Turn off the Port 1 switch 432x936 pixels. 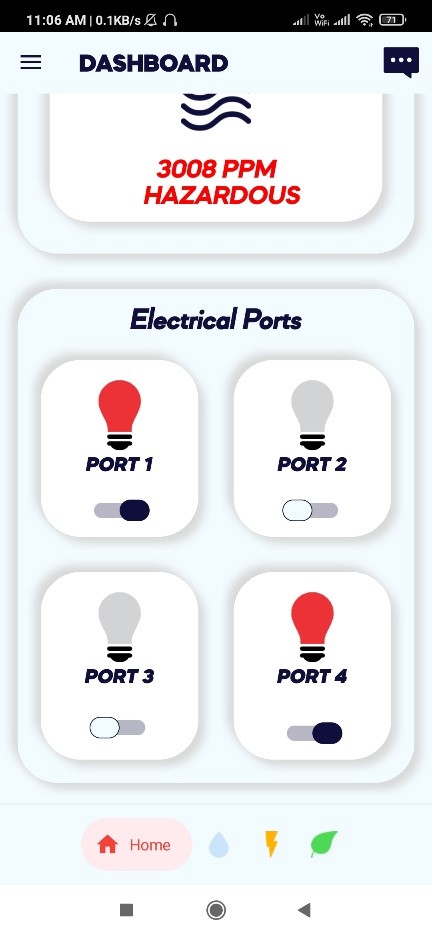[x=122, y=510]
